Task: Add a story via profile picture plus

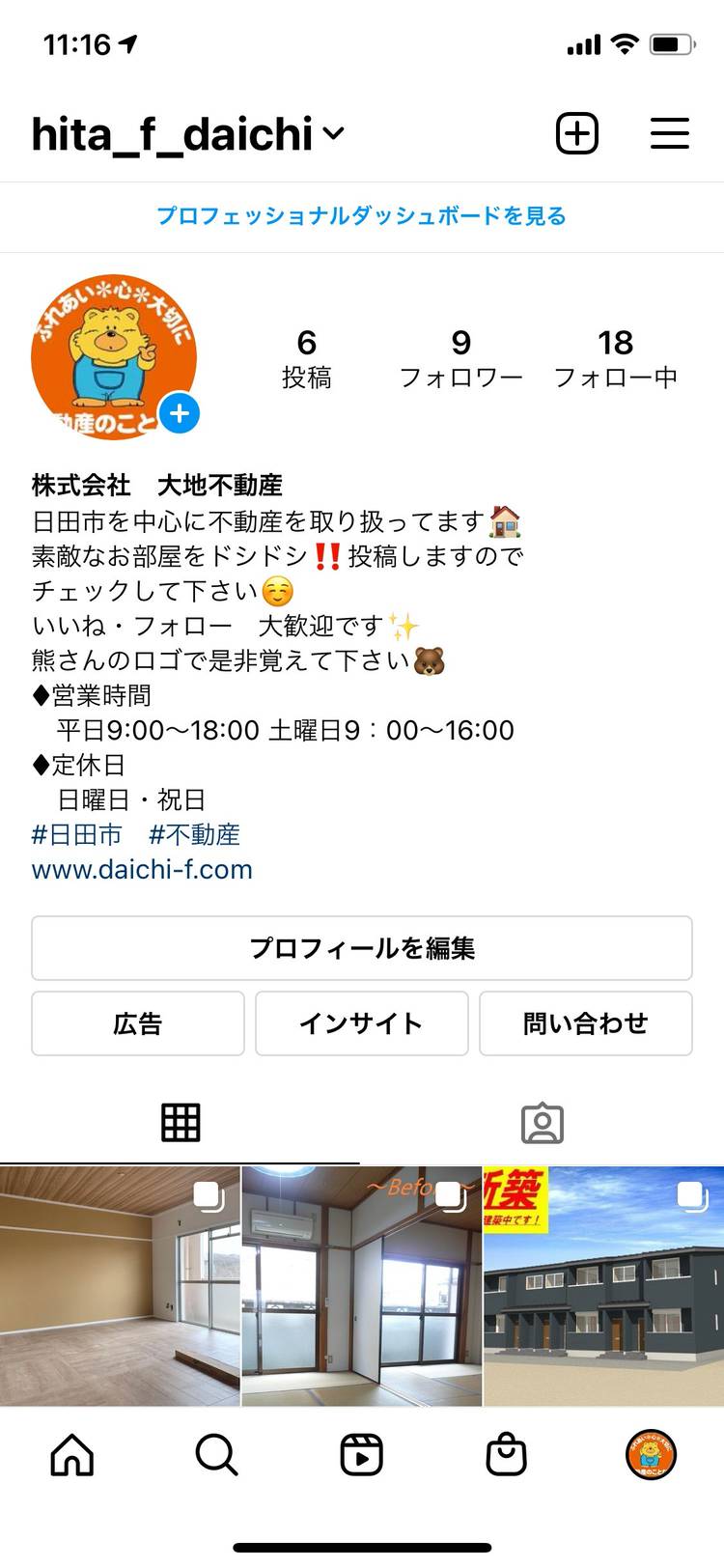Action: click(179, 413)
